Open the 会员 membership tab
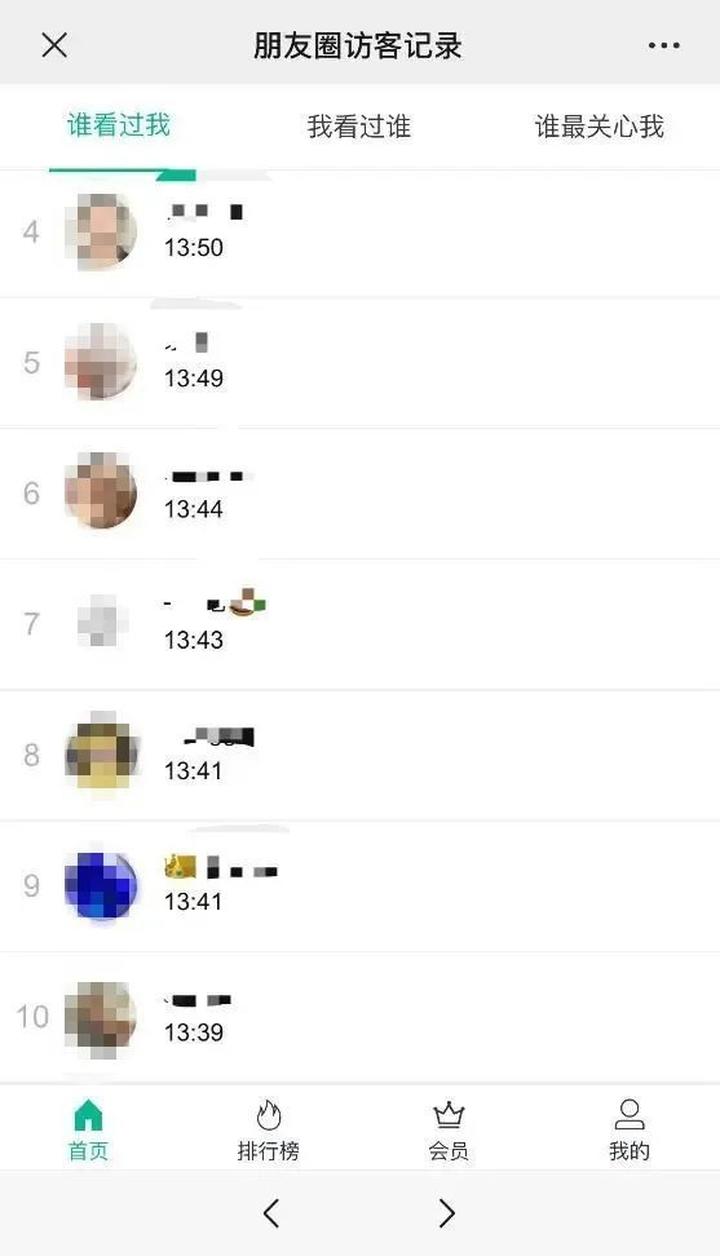 pos(448,1130)
